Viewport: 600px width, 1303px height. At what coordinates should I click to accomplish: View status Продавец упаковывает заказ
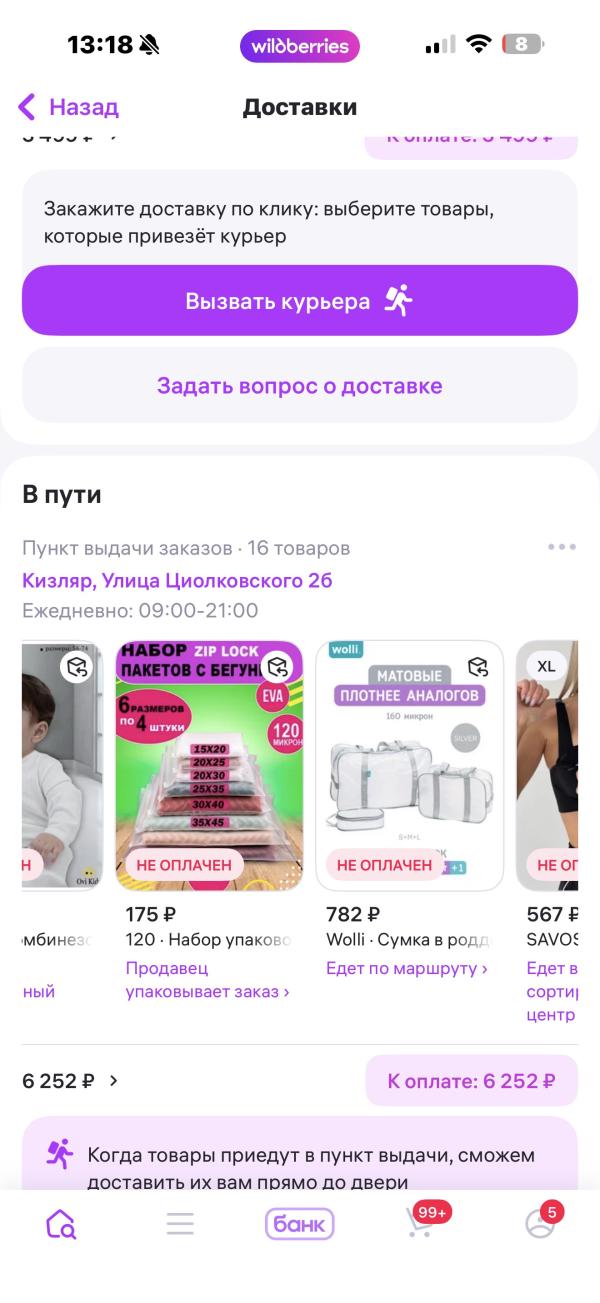(x=207, y=980)
